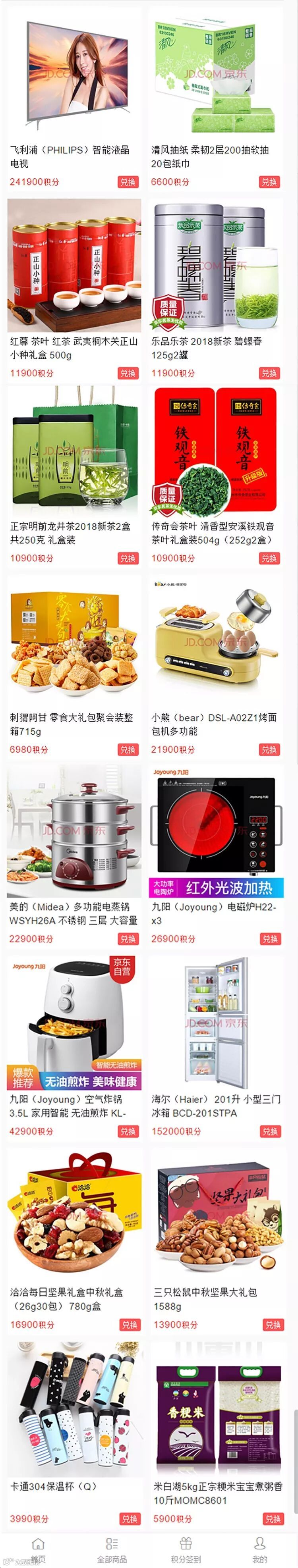Open the 刺猬阿甘 snack box card
Screen dimensions: 298x1568
74,666
